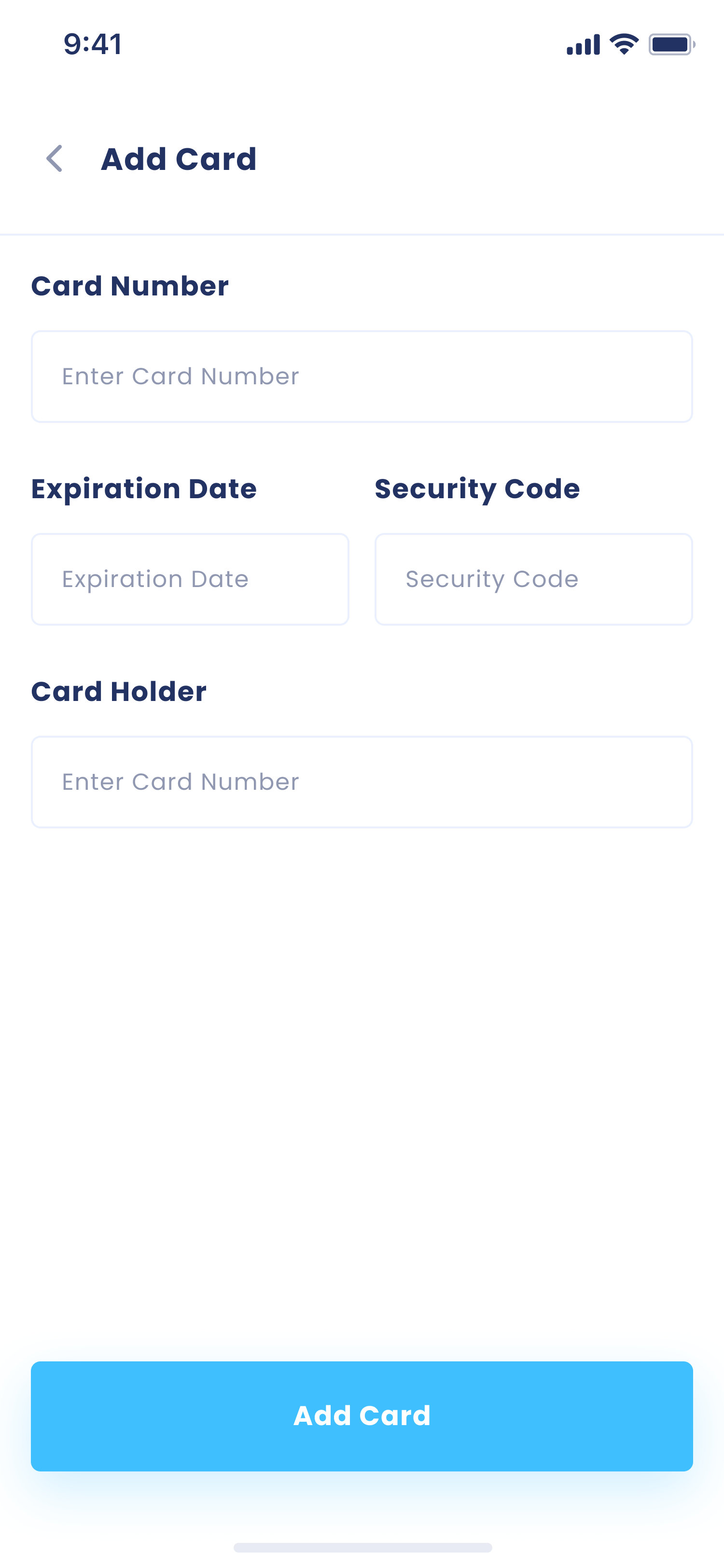
Task: Go back using the arrow icon
Action: click(x=55, y=159)
